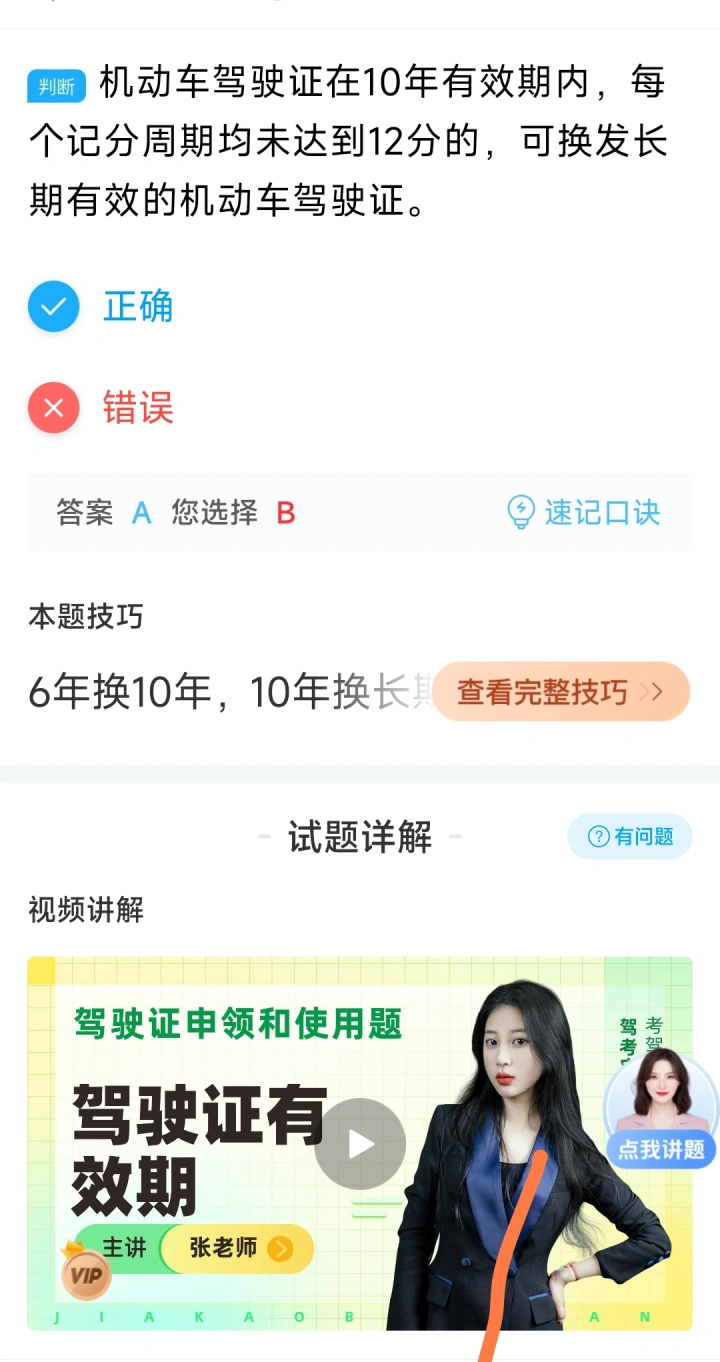The width and height of the screenshot is (720, 1362).
Task: Report an issue via 有问题
Action: point(630,836)
